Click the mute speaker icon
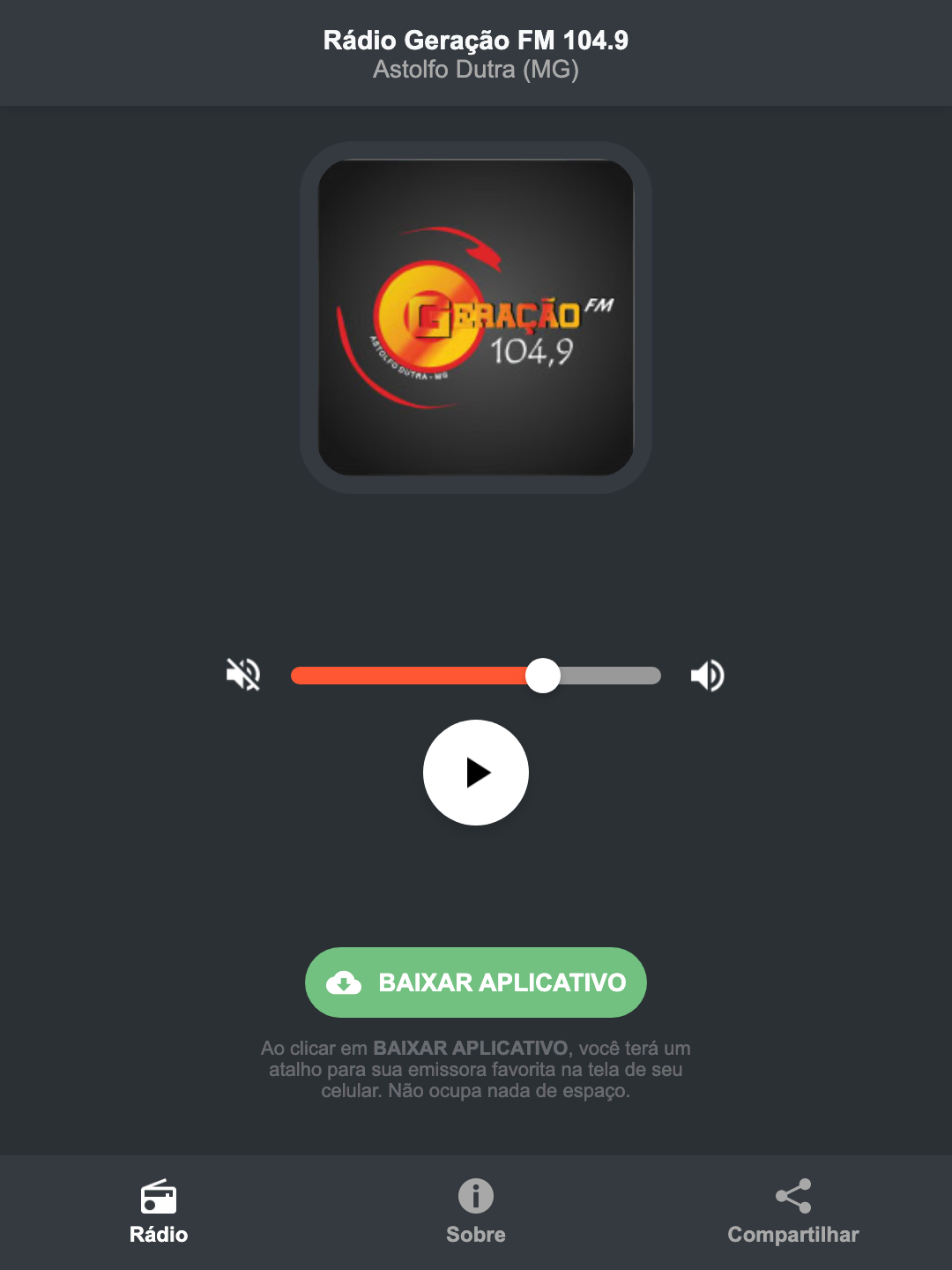Viewport: 952px width, 1270px height. [x=244, y=675]
